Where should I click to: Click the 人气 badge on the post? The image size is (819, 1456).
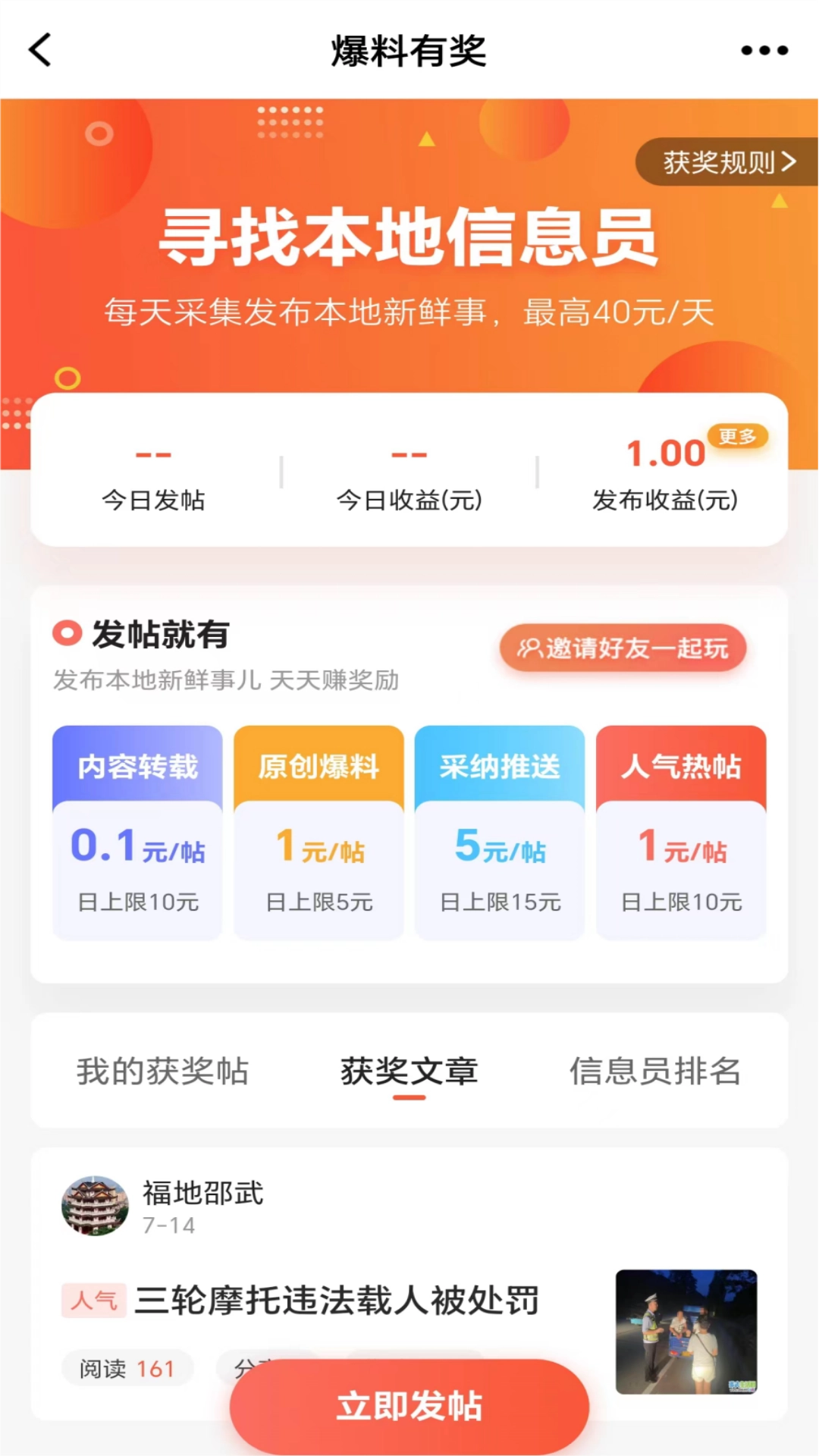[x=94, y=1301]
